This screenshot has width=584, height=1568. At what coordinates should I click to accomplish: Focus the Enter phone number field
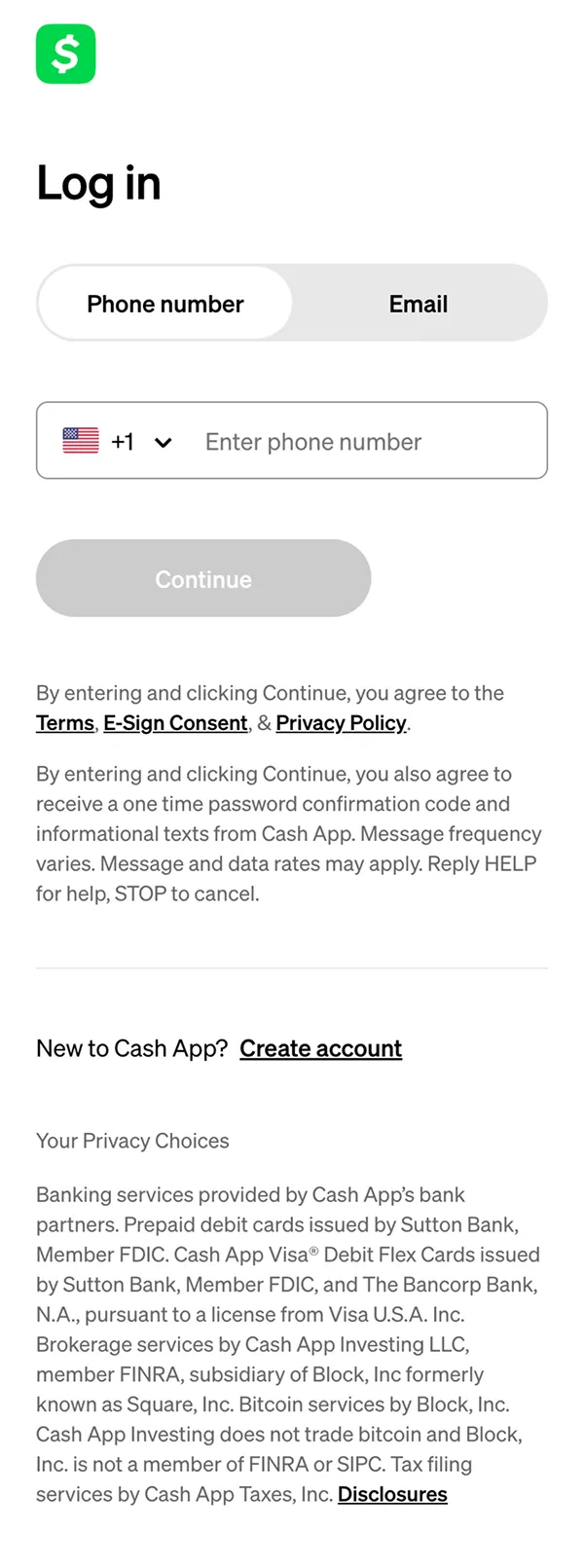click(365, 442)
